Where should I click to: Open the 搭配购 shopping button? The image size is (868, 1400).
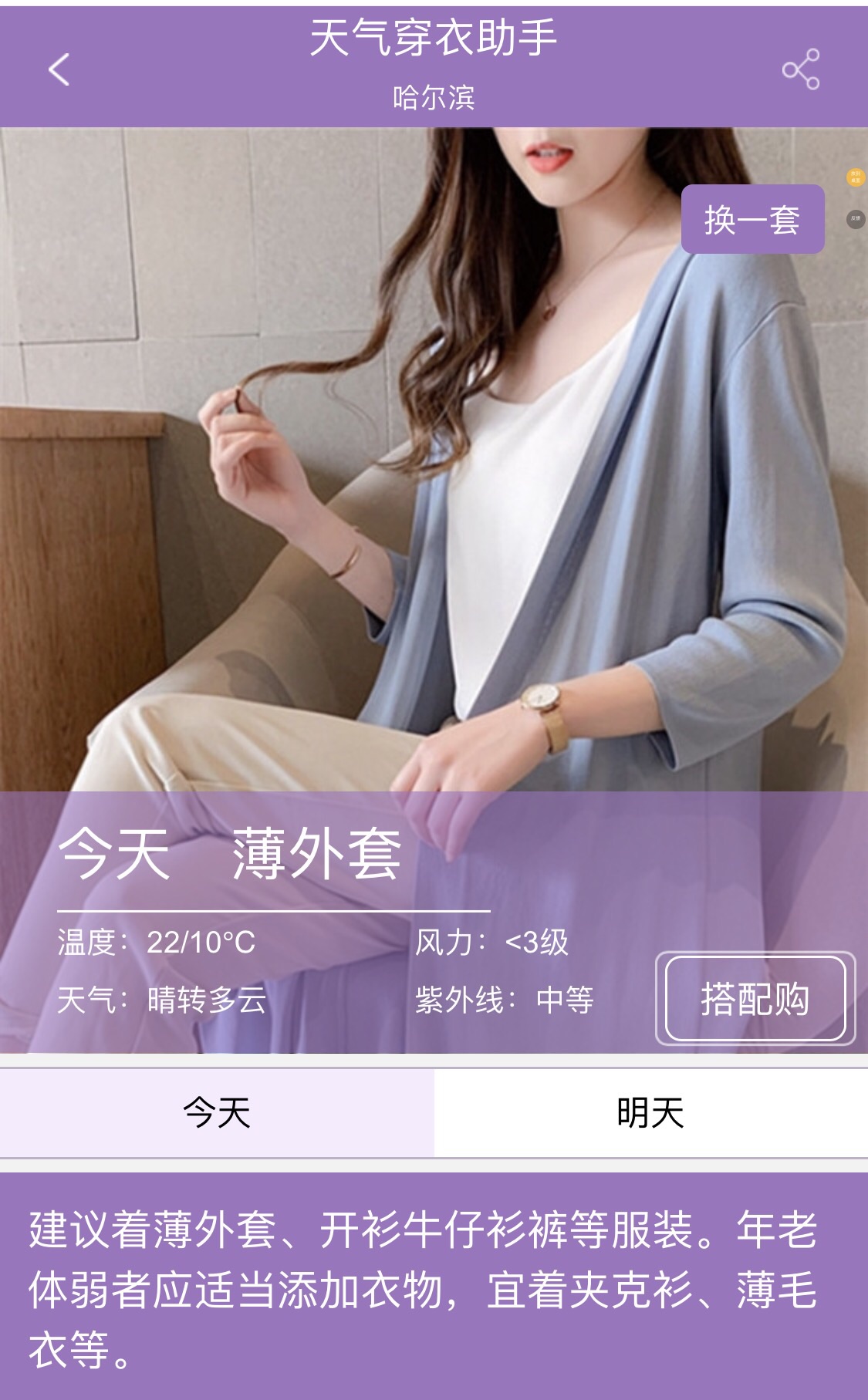[x=755, y=999]
